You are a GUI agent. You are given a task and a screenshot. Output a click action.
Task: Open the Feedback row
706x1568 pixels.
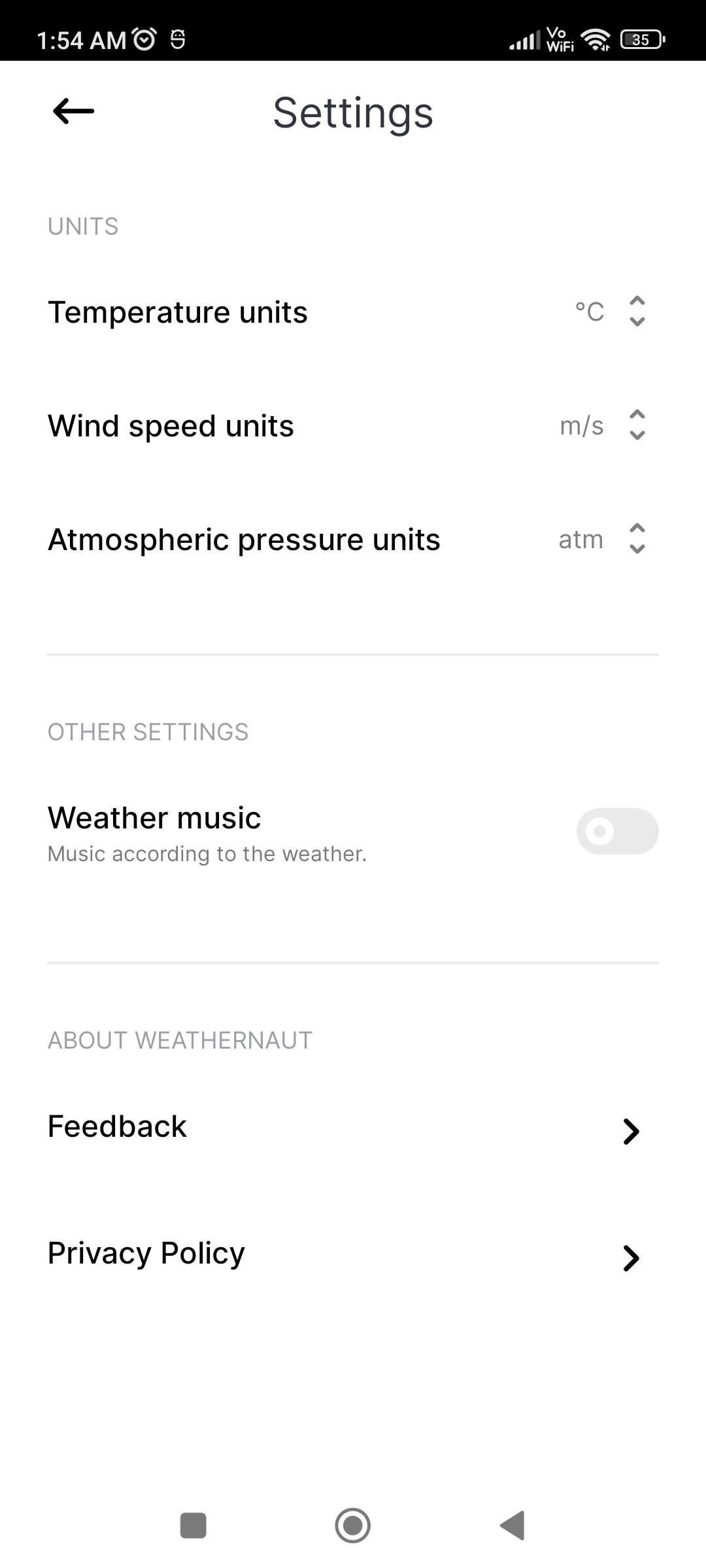(353, 1128)
